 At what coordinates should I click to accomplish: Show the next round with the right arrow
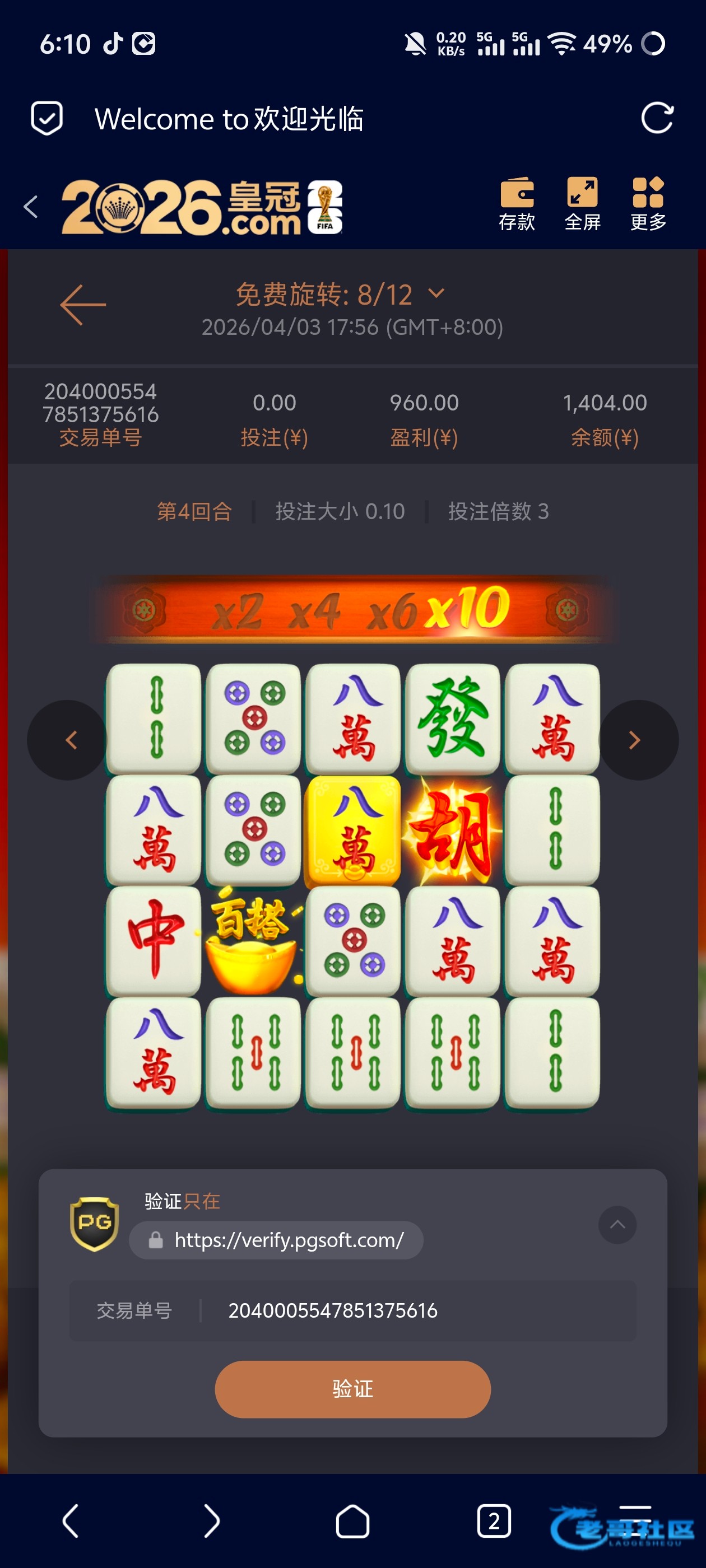[636, 740]
